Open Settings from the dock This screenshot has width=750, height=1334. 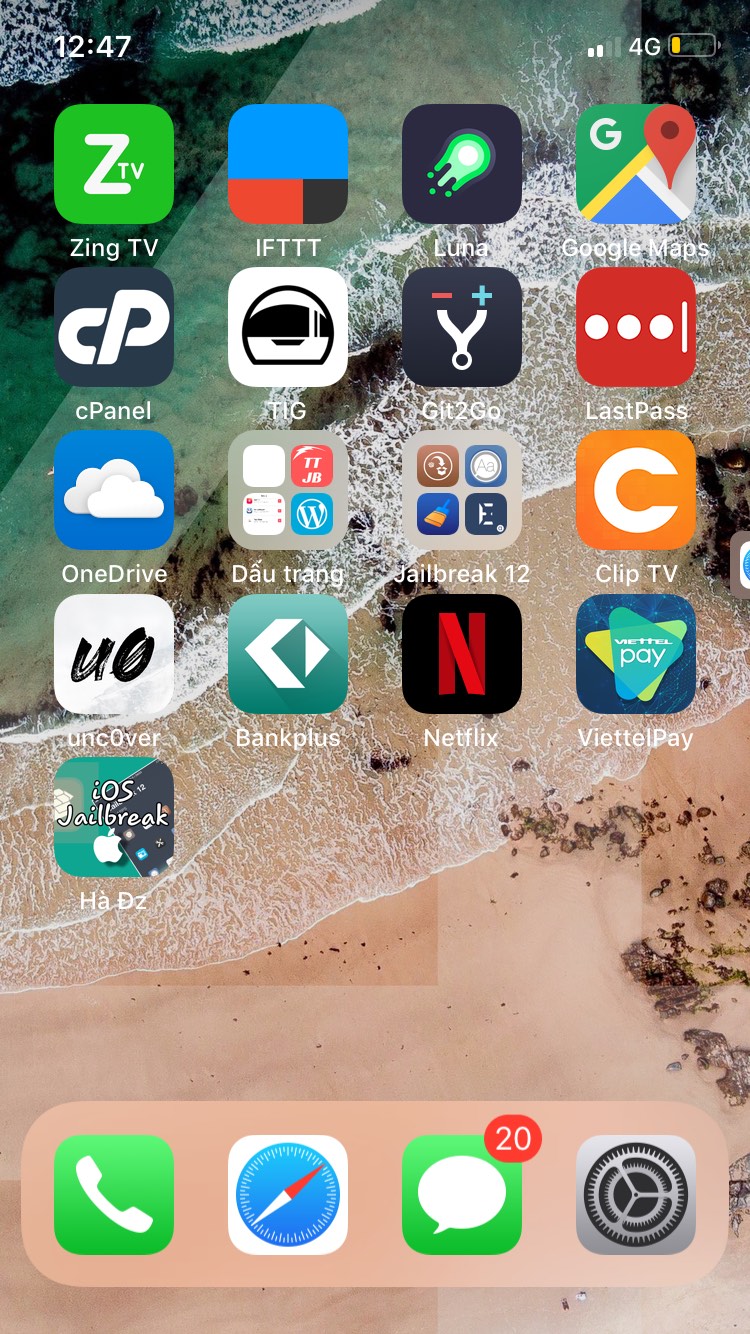point(635,1194)
